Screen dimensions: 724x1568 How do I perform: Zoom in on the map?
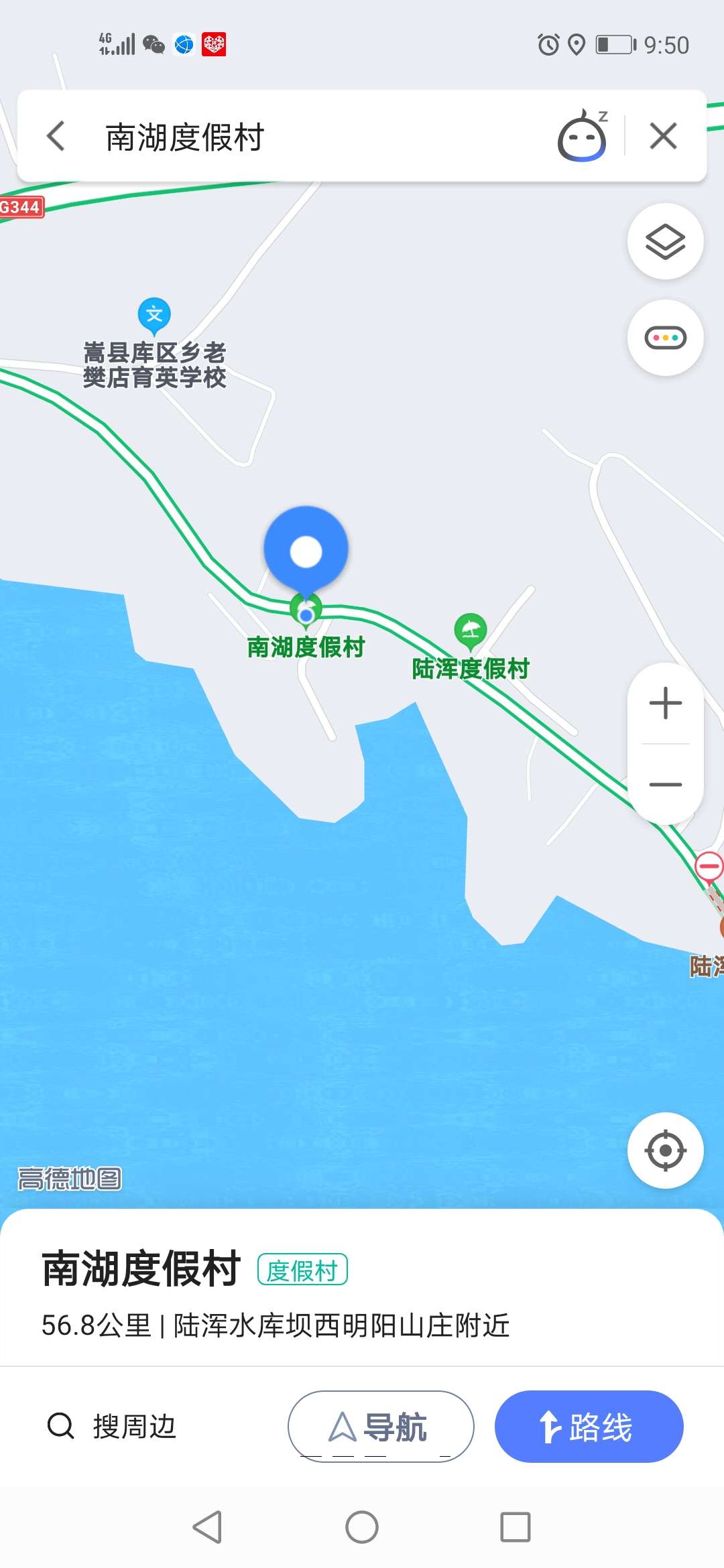(x=665, y=704)
